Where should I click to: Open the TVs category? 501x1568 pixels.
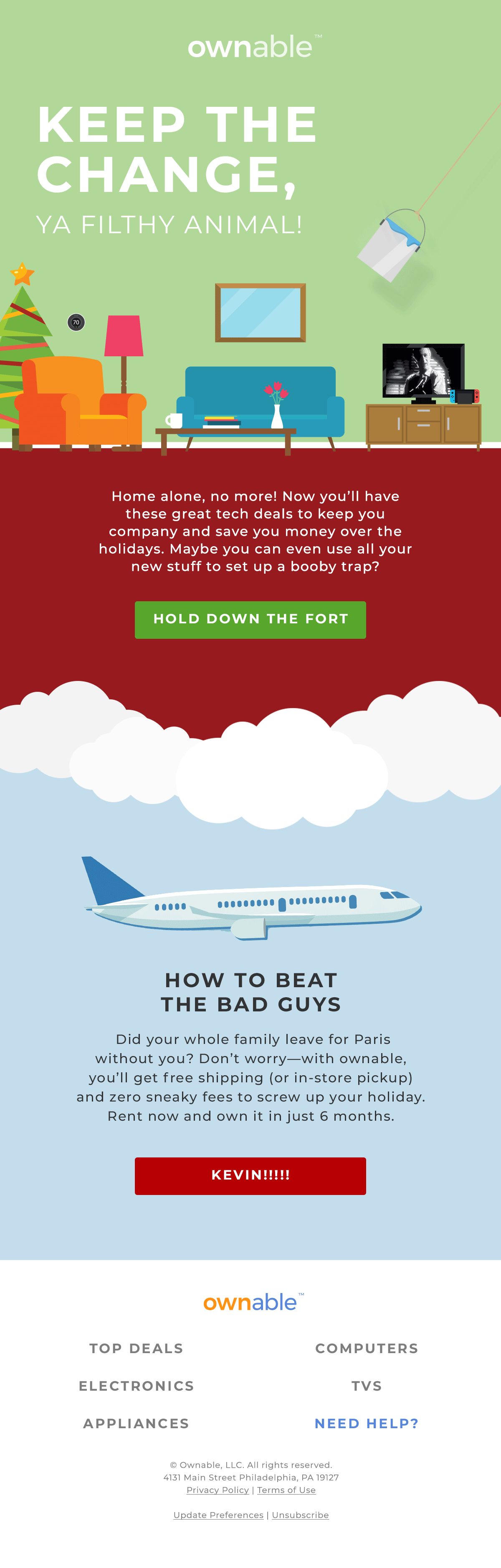(367, 1386)
